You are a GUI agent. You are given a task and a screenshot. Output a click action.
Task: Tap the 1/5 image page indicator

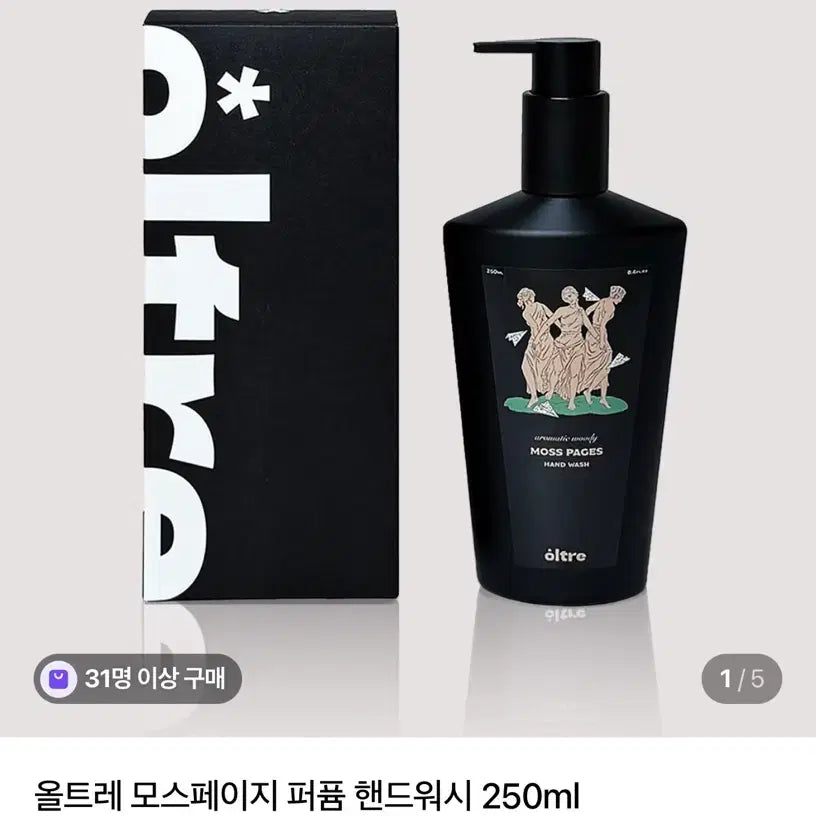tap(741, 681)
